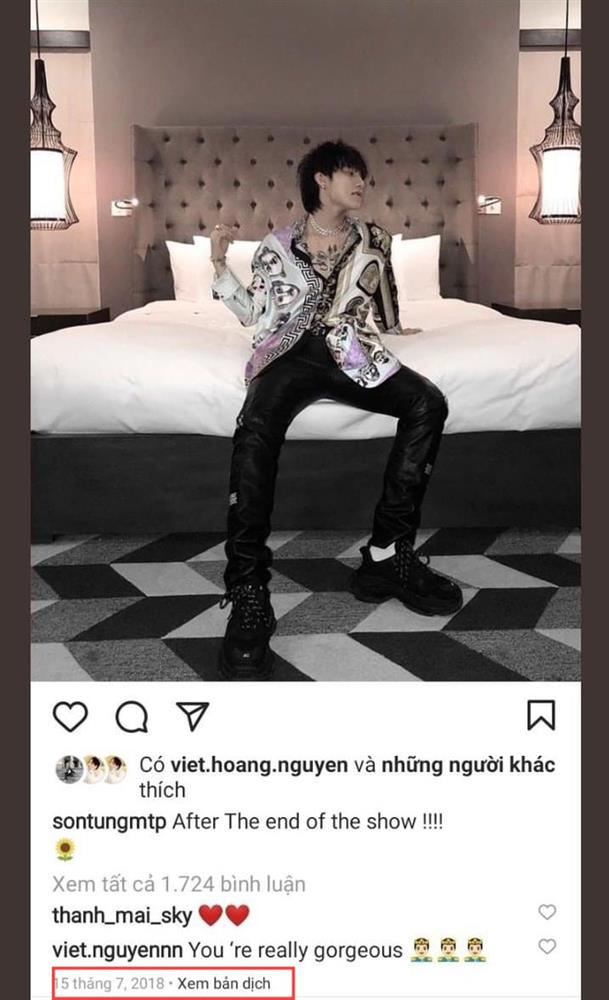Viewport: 609px width, 1000px height.
Task: Like thanh_mai_sky's comment
Action: [x=547, y=912]
